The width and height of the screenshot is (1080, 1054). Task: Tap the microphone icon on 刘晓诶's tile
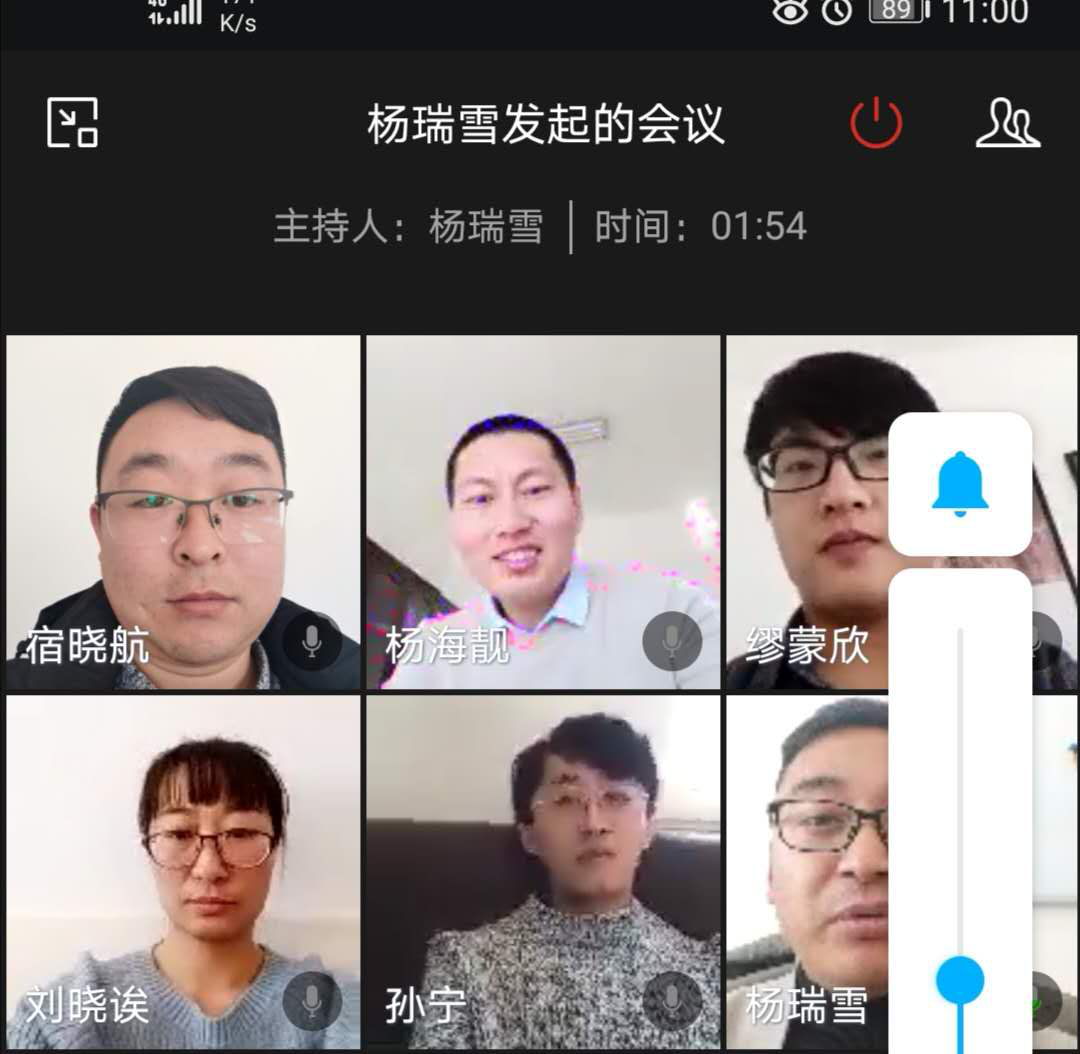coord(312,1000)
